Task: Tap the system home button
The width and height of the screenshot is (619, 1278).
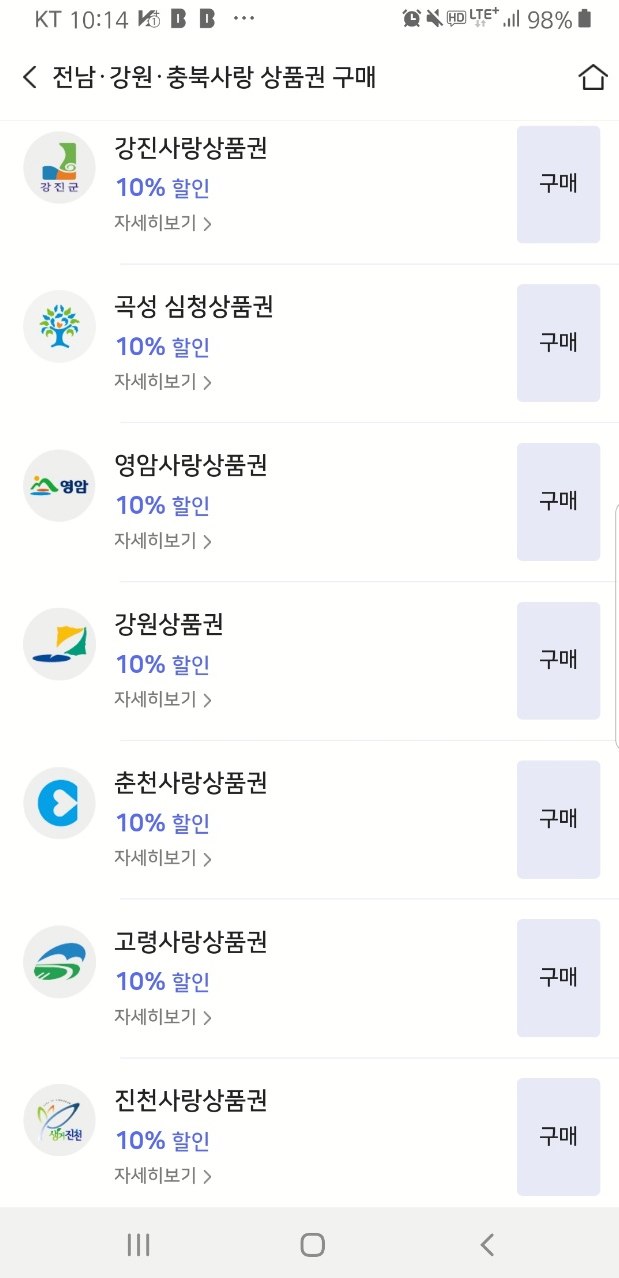Action: pos(312,1244)
